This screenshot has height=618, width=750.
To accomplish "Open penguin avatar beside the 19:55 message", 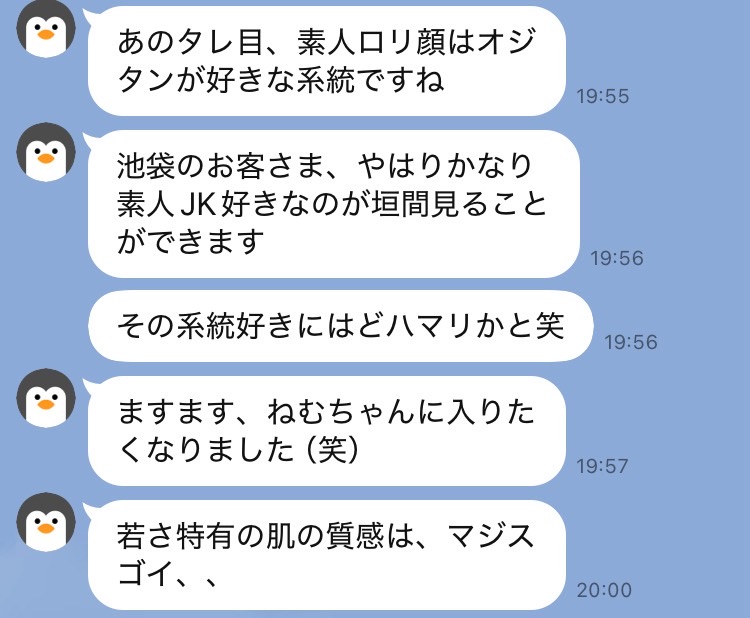I will 44,35.
